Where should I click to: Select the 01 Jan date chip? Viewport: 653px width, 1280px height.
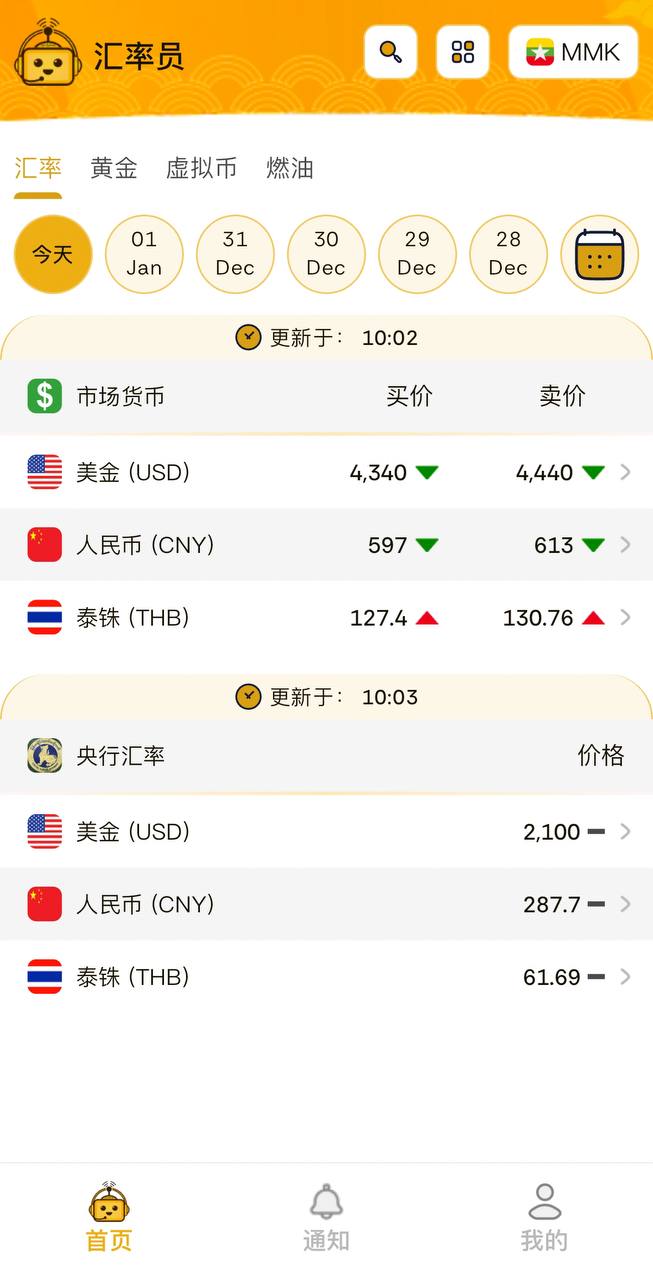144,254
